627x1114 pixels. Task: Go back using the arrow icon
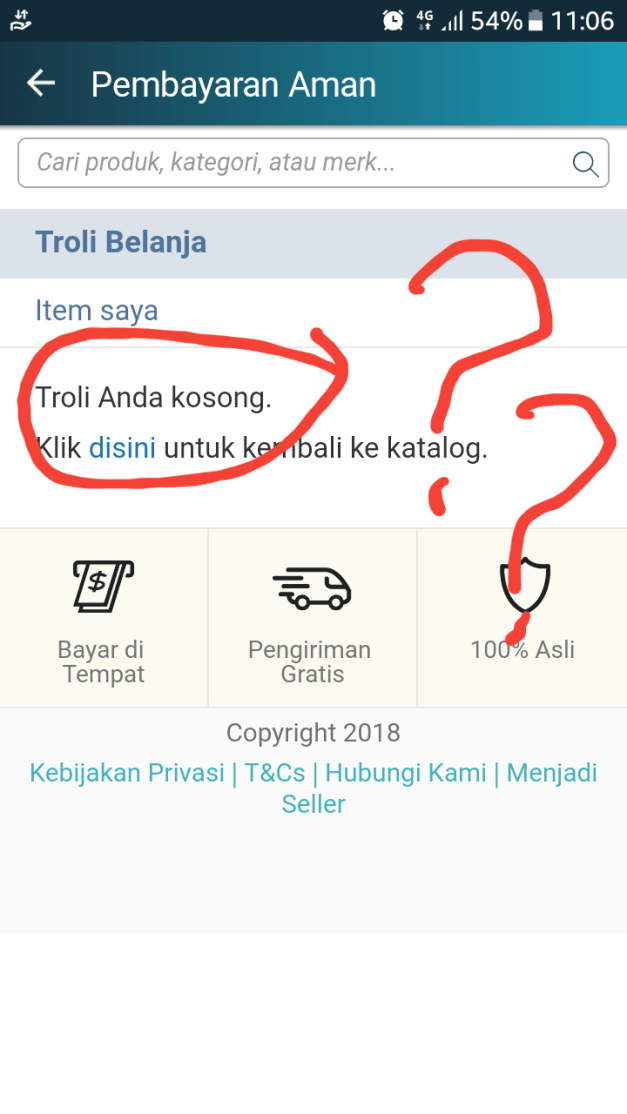pos(41,84)
